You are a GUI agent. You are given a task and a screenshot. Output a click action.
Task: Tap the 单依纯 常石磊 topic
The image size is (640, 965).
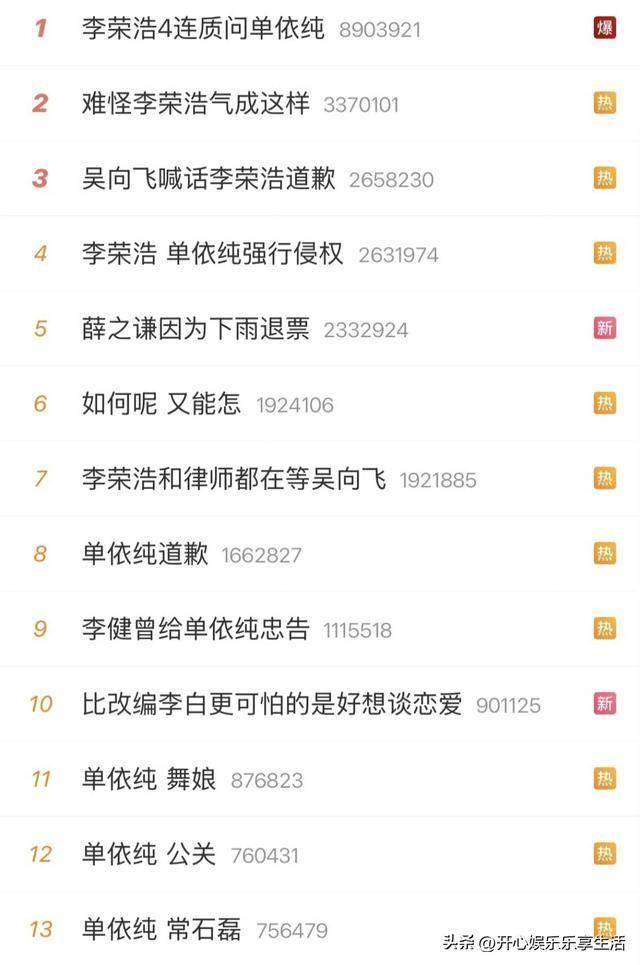coord(162,929)
